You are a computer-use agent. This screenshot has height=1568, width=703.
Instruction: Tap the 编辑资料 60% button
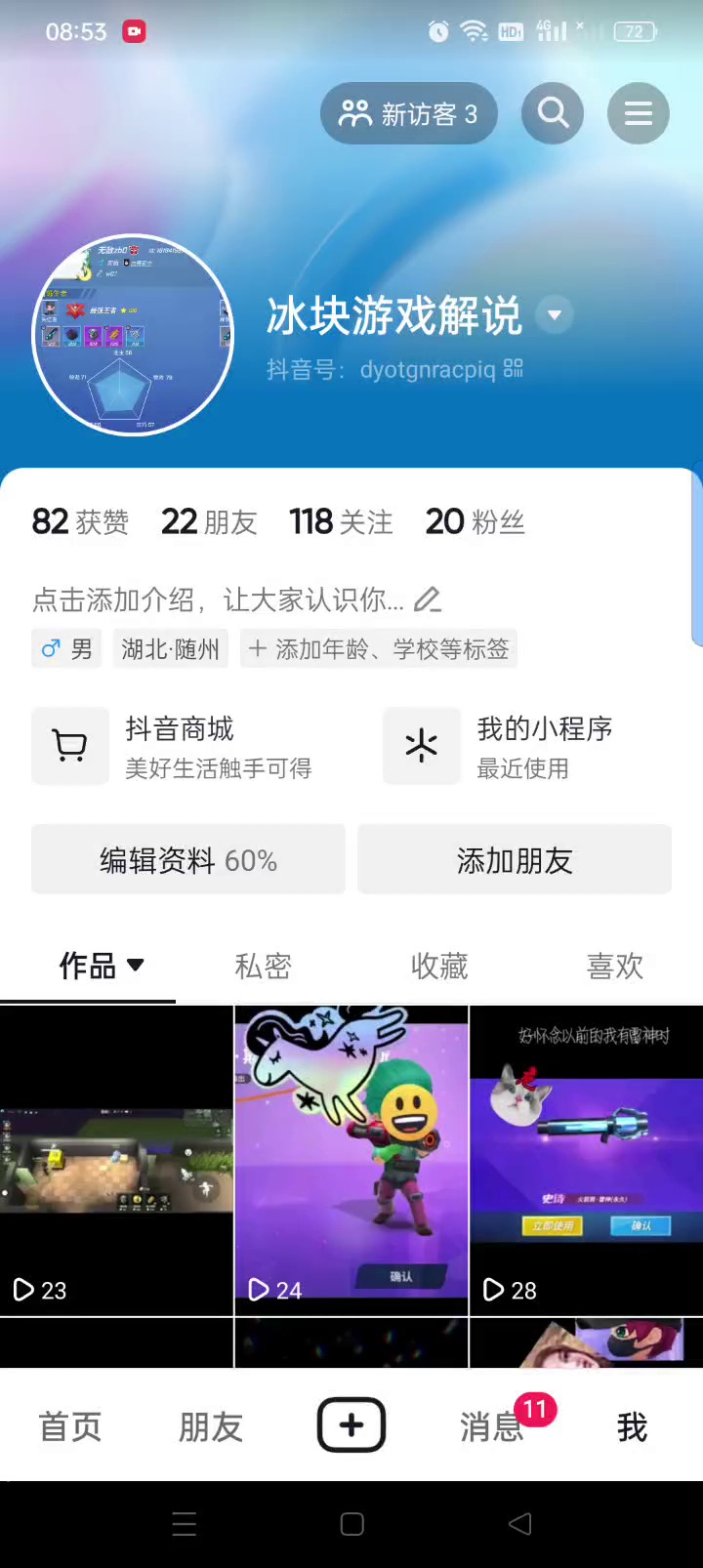pyautogui.click(x=188, y=860)
